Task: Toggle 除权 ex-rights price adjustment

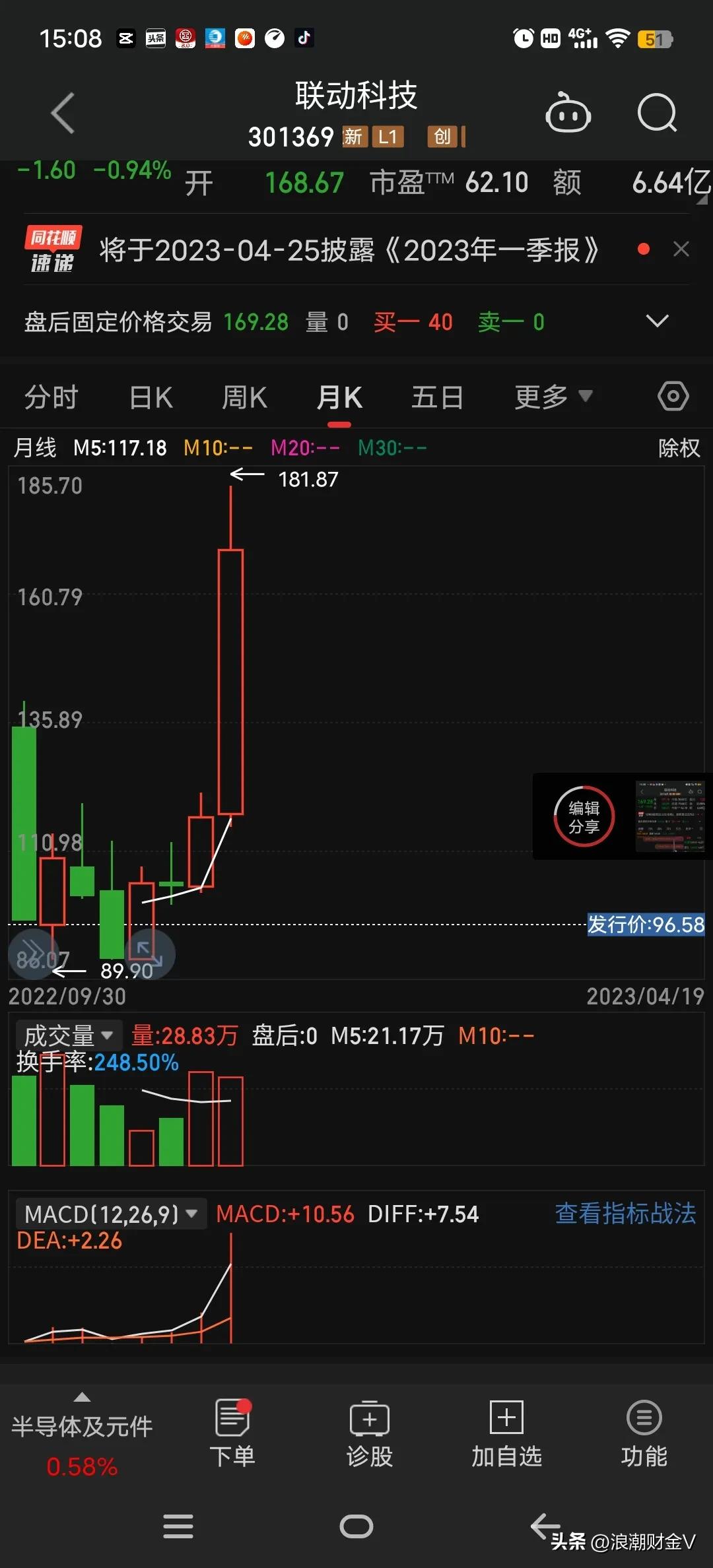Action: (x=679, y=447)
